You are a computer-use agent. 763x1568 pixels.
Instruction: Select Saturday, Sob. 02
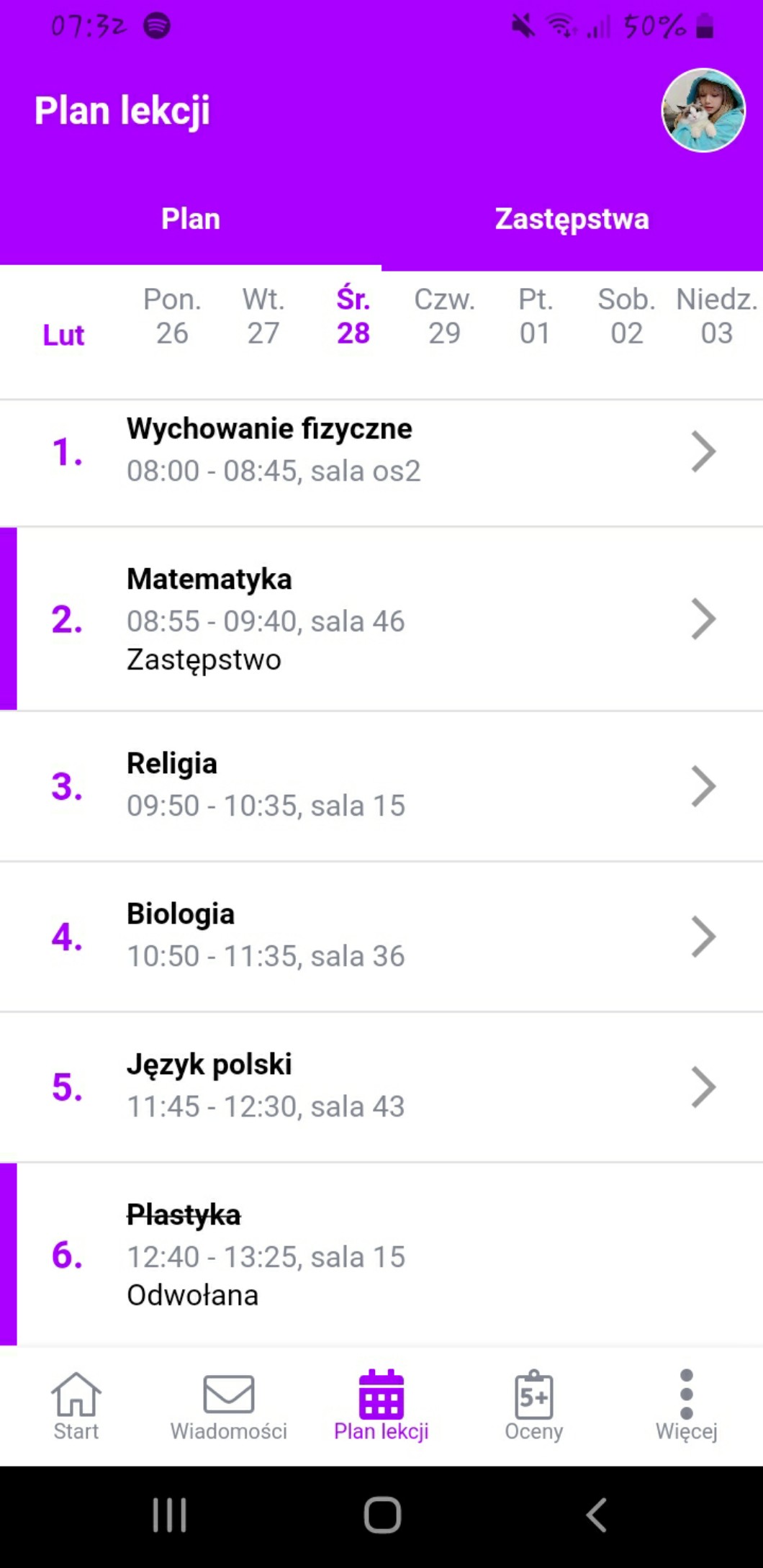coord(626,317)
